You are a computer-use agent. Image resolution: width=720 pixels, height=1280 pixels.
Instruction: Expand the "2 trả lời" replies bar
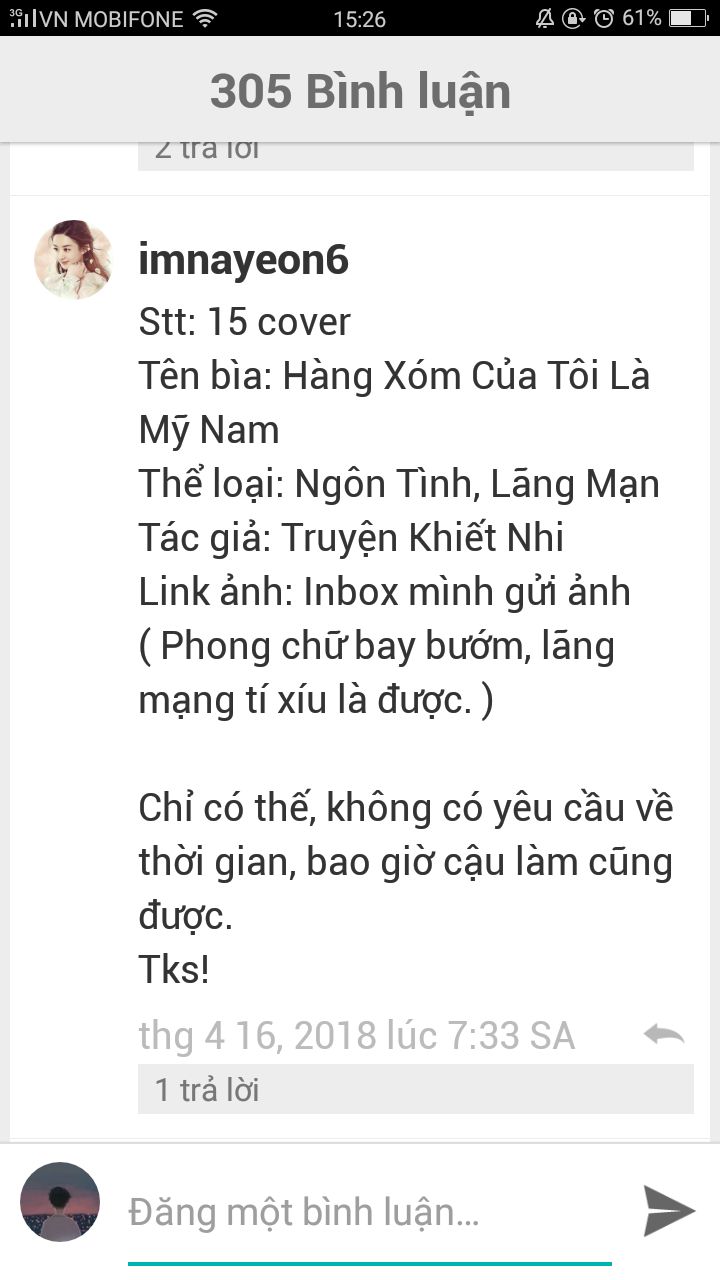415,156
